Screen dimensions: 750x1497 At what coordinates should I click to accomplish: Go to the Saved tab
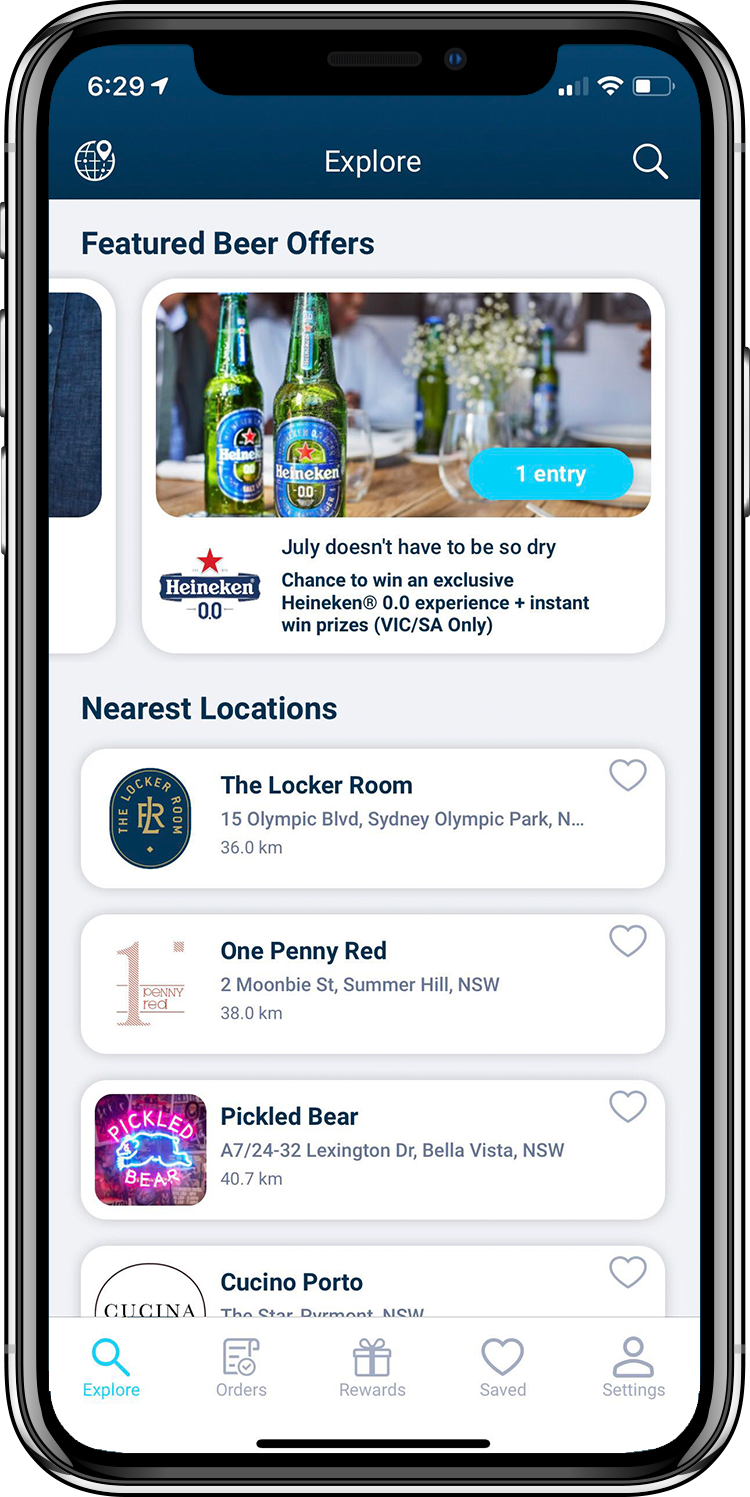[502, 1367]
